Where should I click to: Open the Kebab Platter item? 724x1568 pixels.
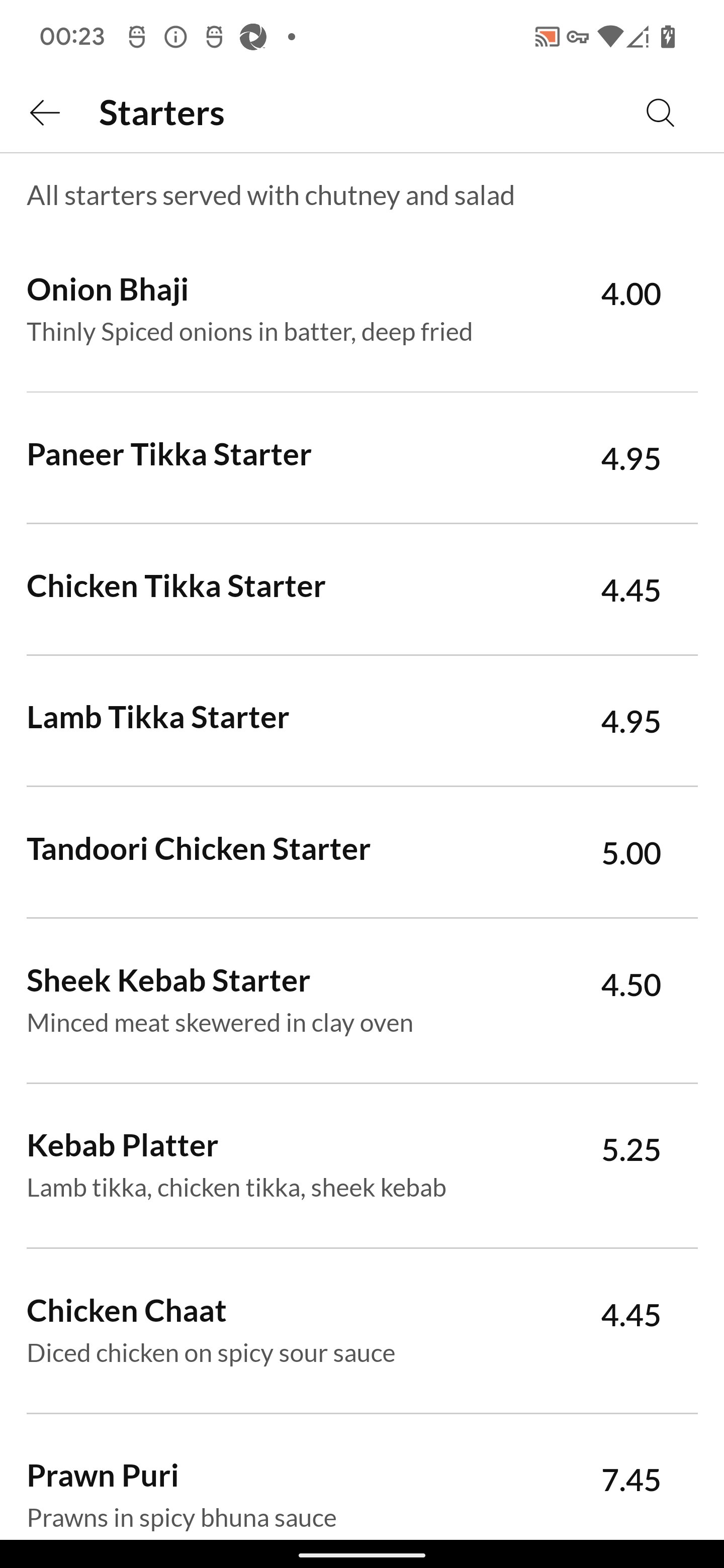click(361, 1165)
